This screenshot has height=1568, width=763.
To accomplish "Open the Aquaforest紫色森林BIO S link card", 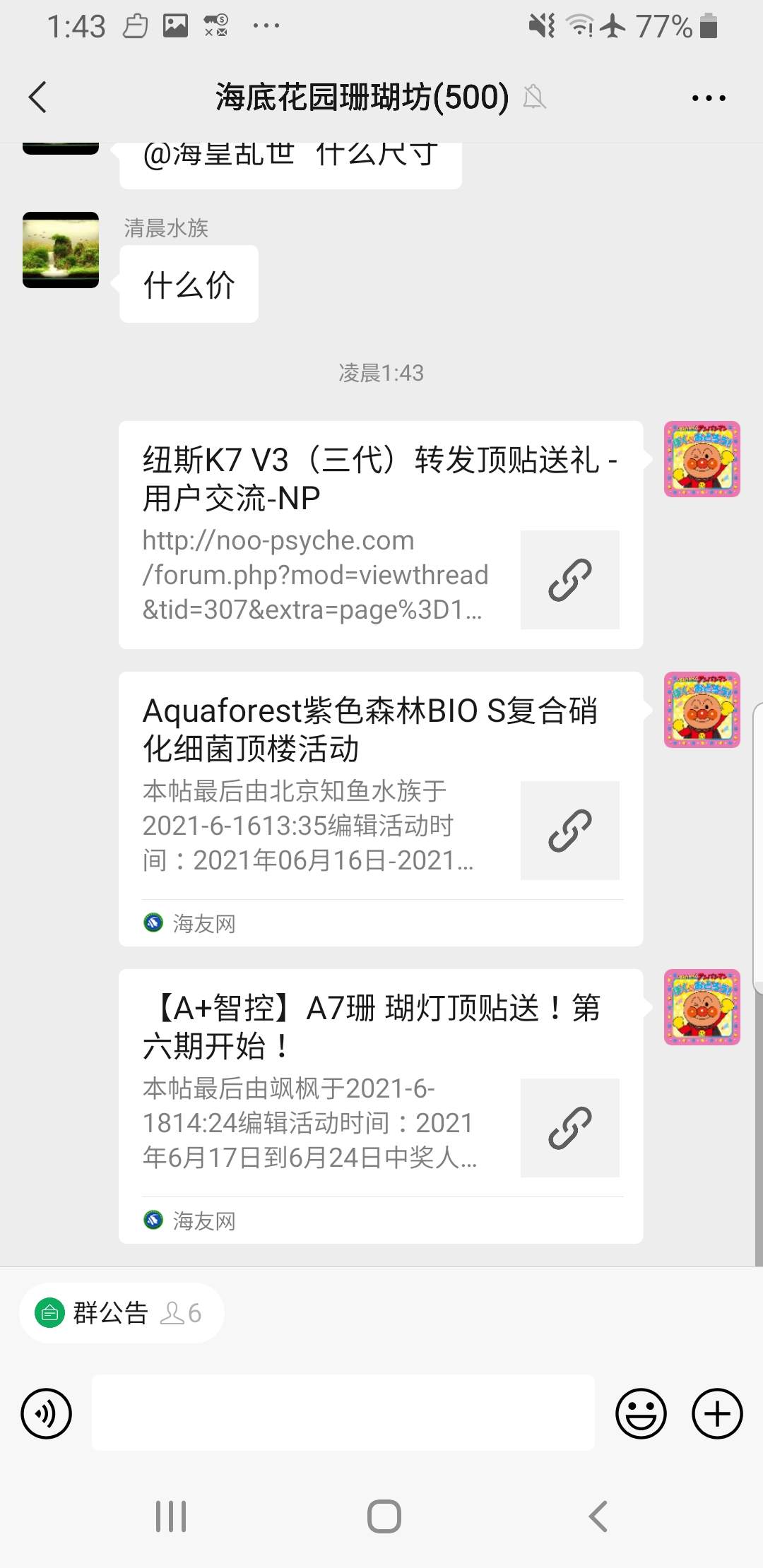I will tap(380, 808).
